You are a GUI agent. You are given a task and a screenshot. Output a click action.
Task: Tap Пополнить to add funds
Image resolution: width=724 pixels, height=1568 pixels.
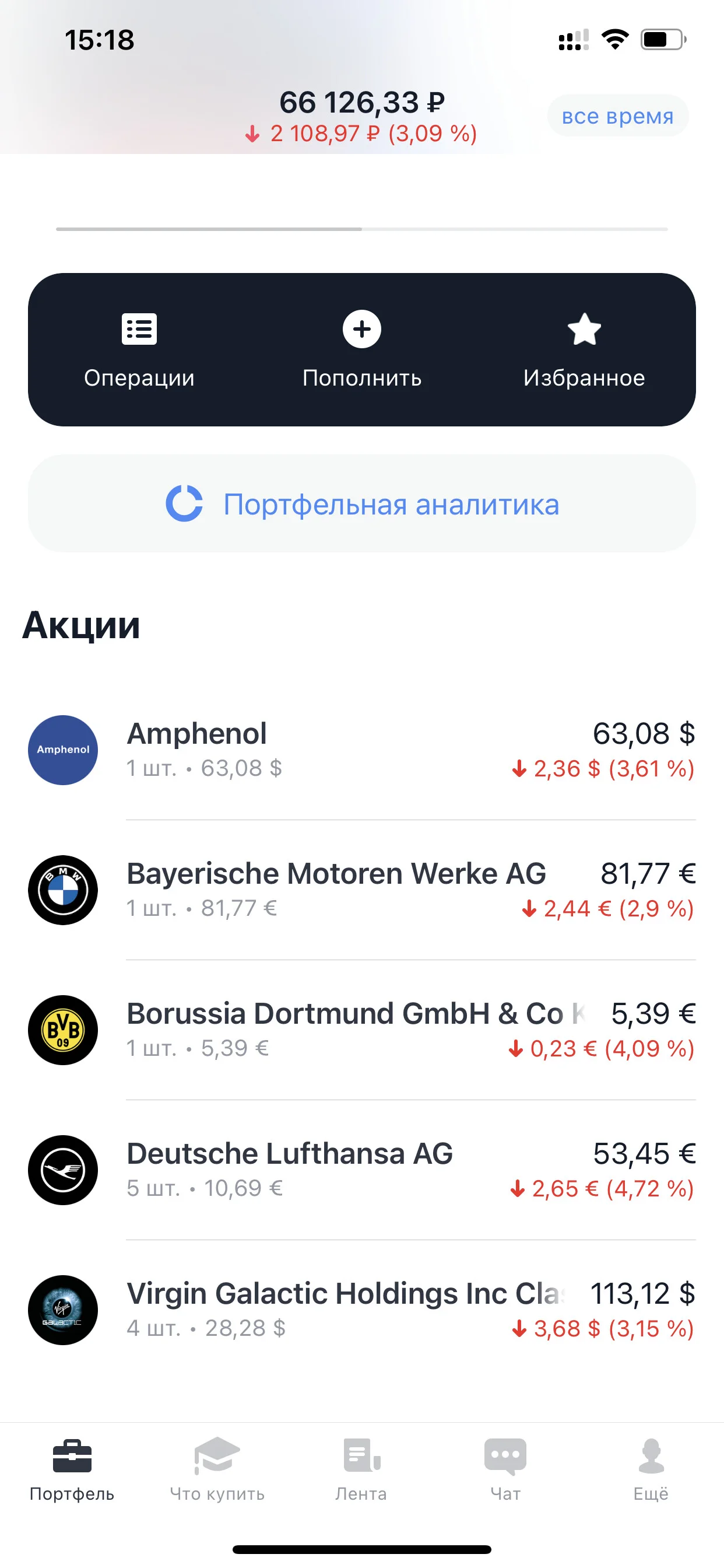point(362,350)
